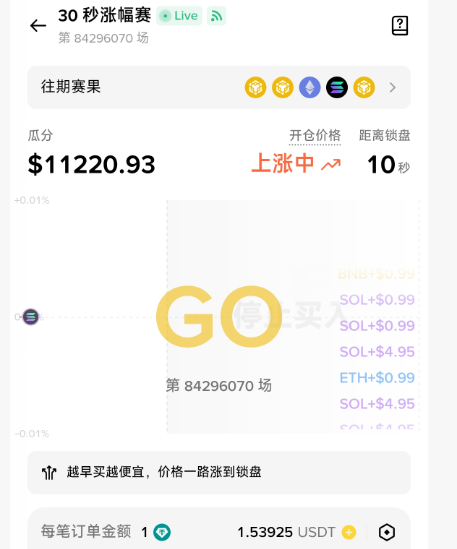Tap the green live feed icon

point(216,16)
